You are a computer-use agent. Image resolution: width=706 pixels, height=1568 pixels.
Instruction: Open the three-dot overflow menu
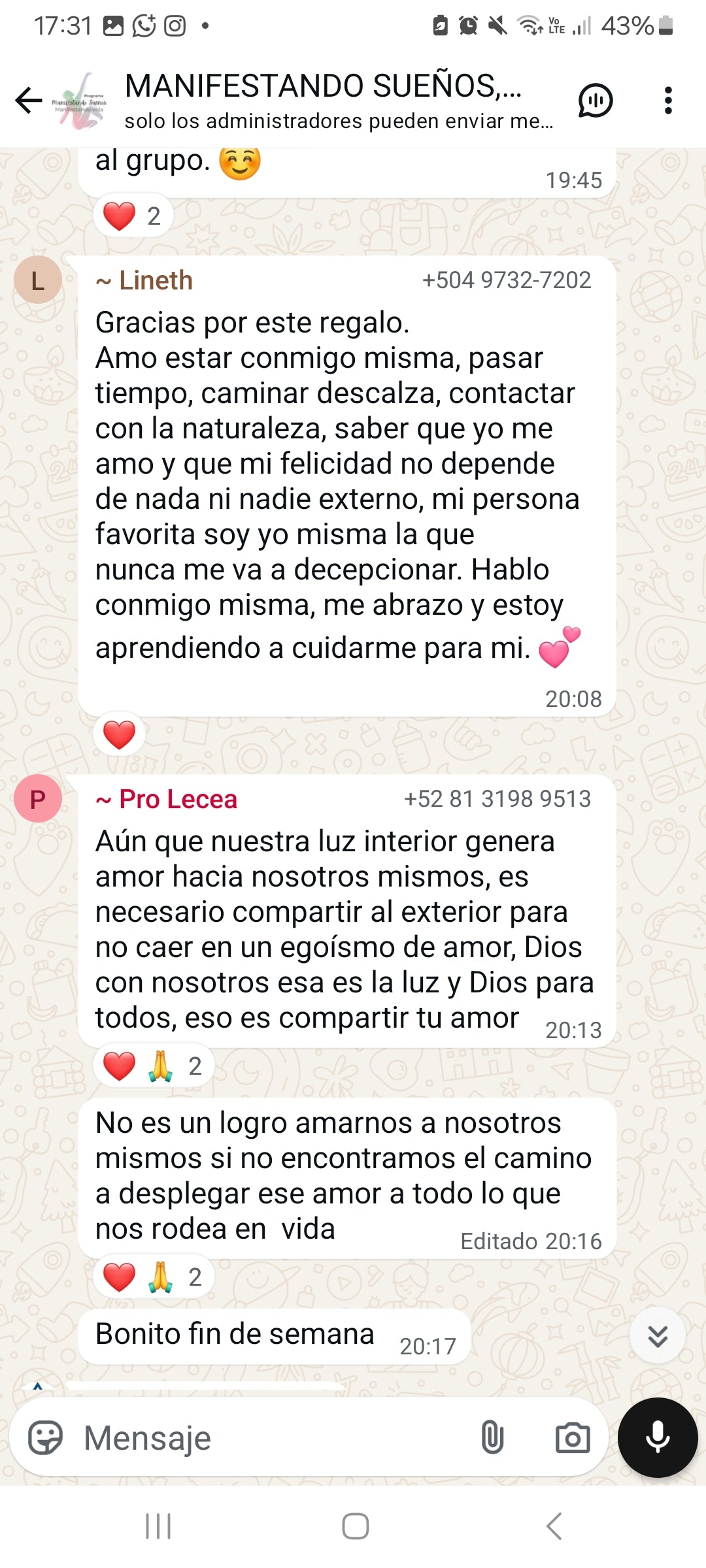(667, 101)
